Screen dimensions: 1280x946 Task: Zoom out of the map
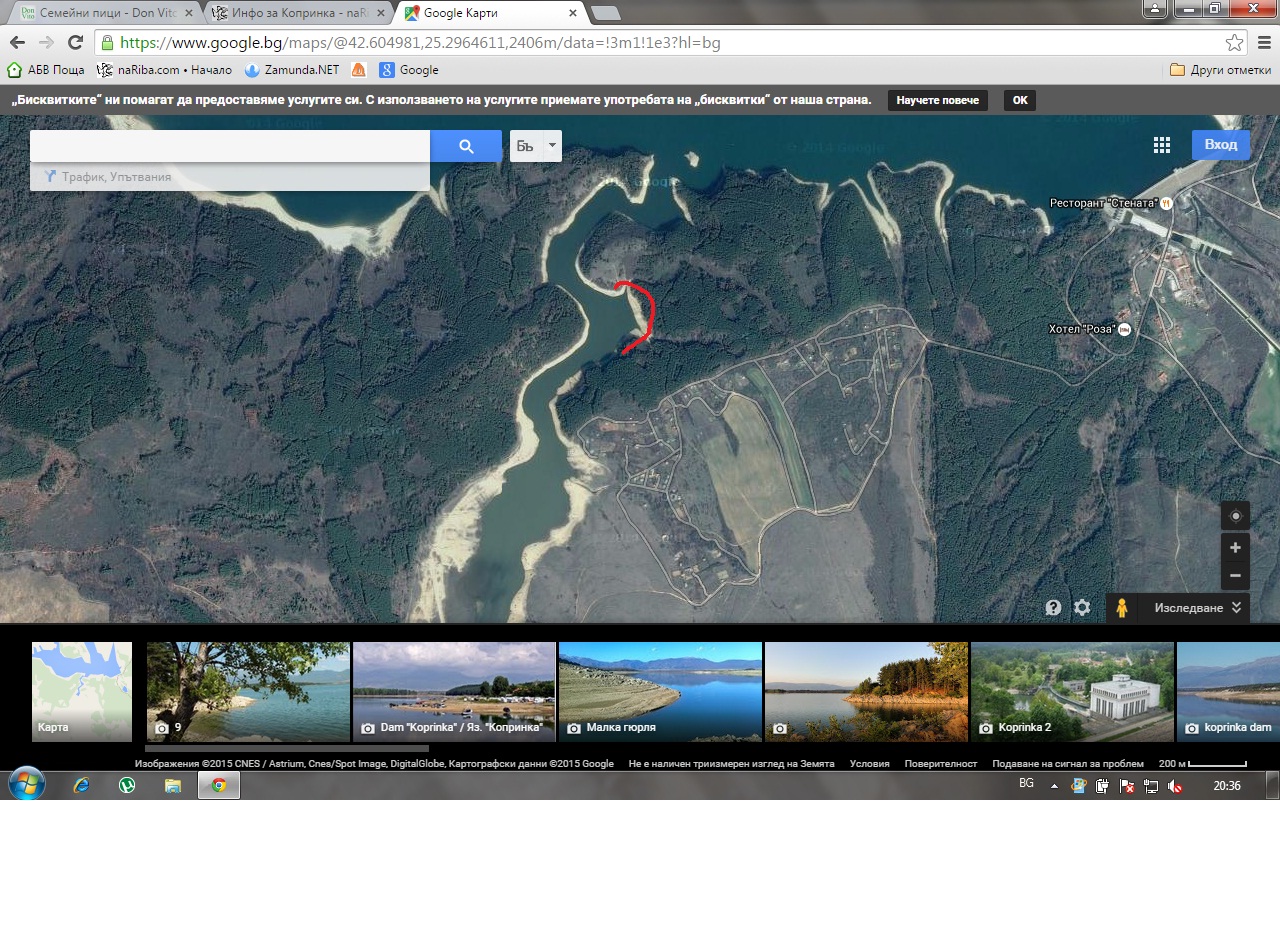pyautogui.click(x=1235, y=575)
